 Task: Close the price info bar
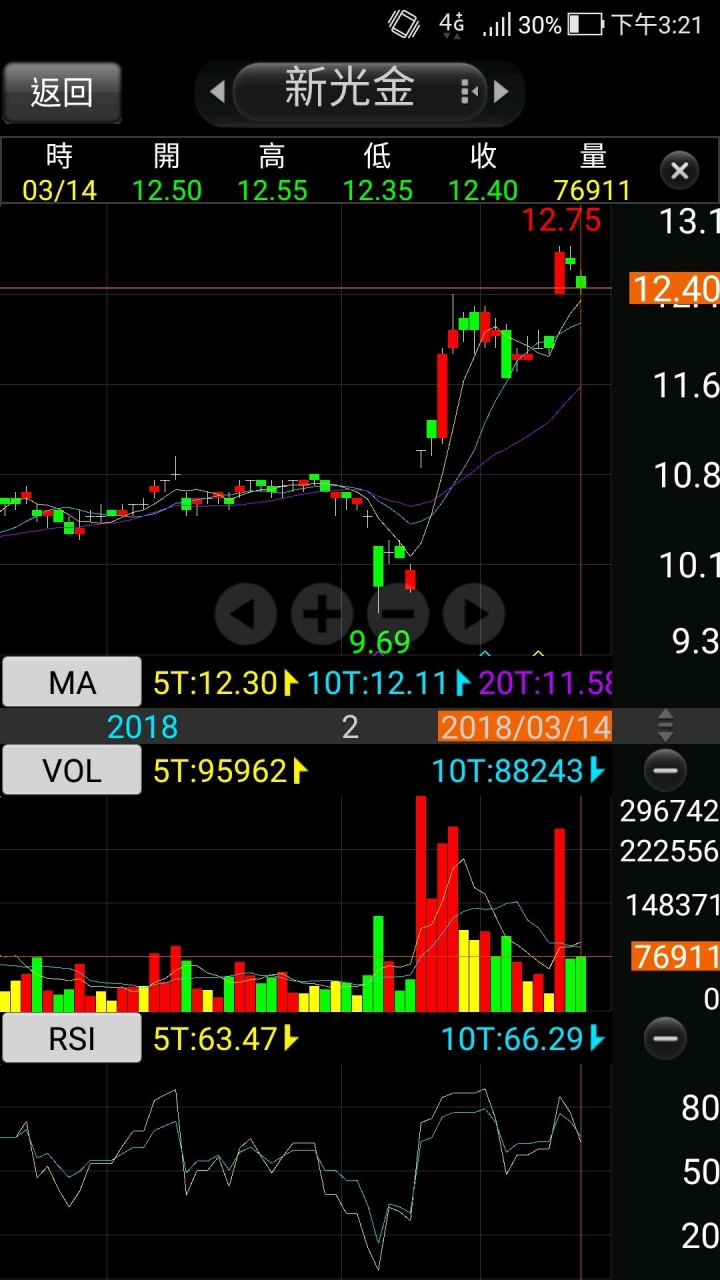(679, 171)
